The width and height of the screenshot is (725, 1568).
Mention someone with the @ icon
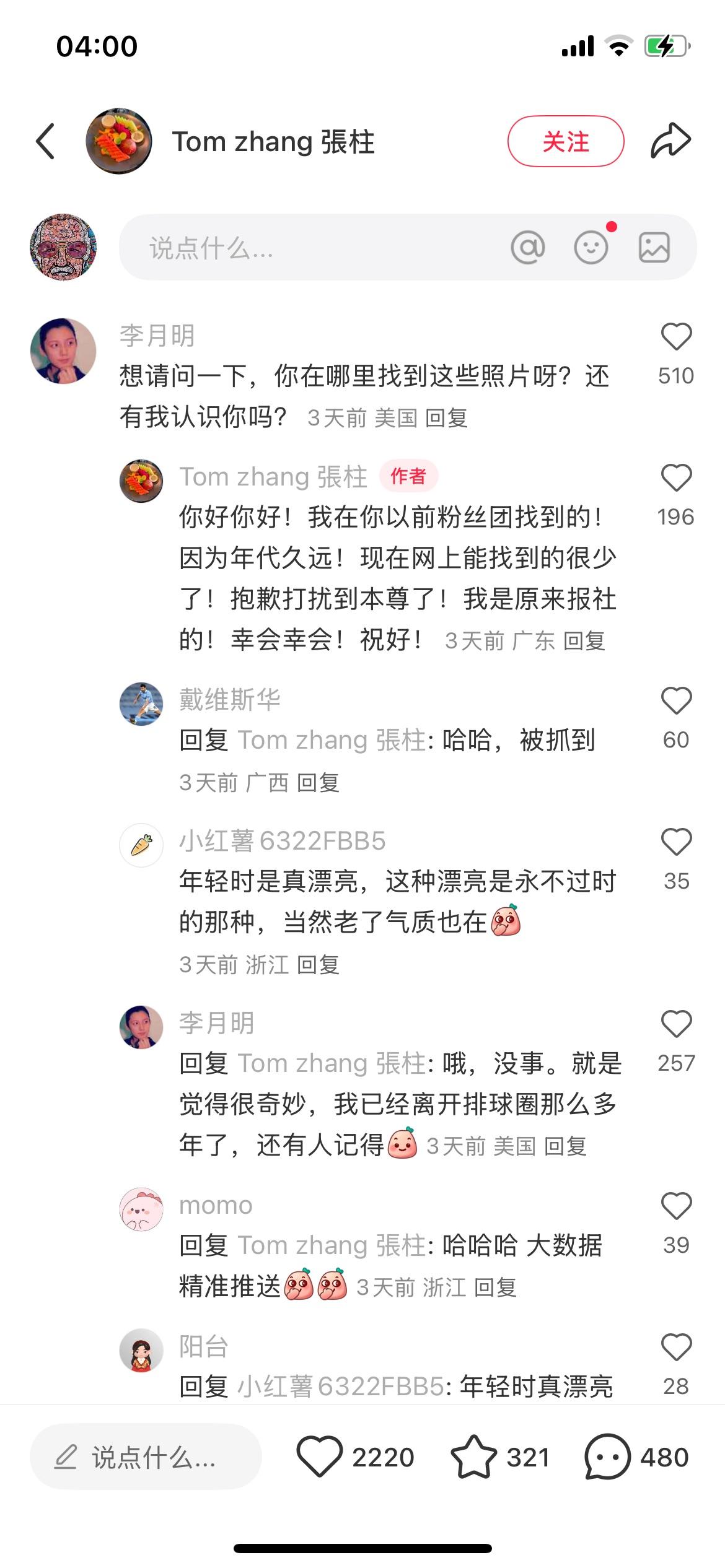coord(527,248)
